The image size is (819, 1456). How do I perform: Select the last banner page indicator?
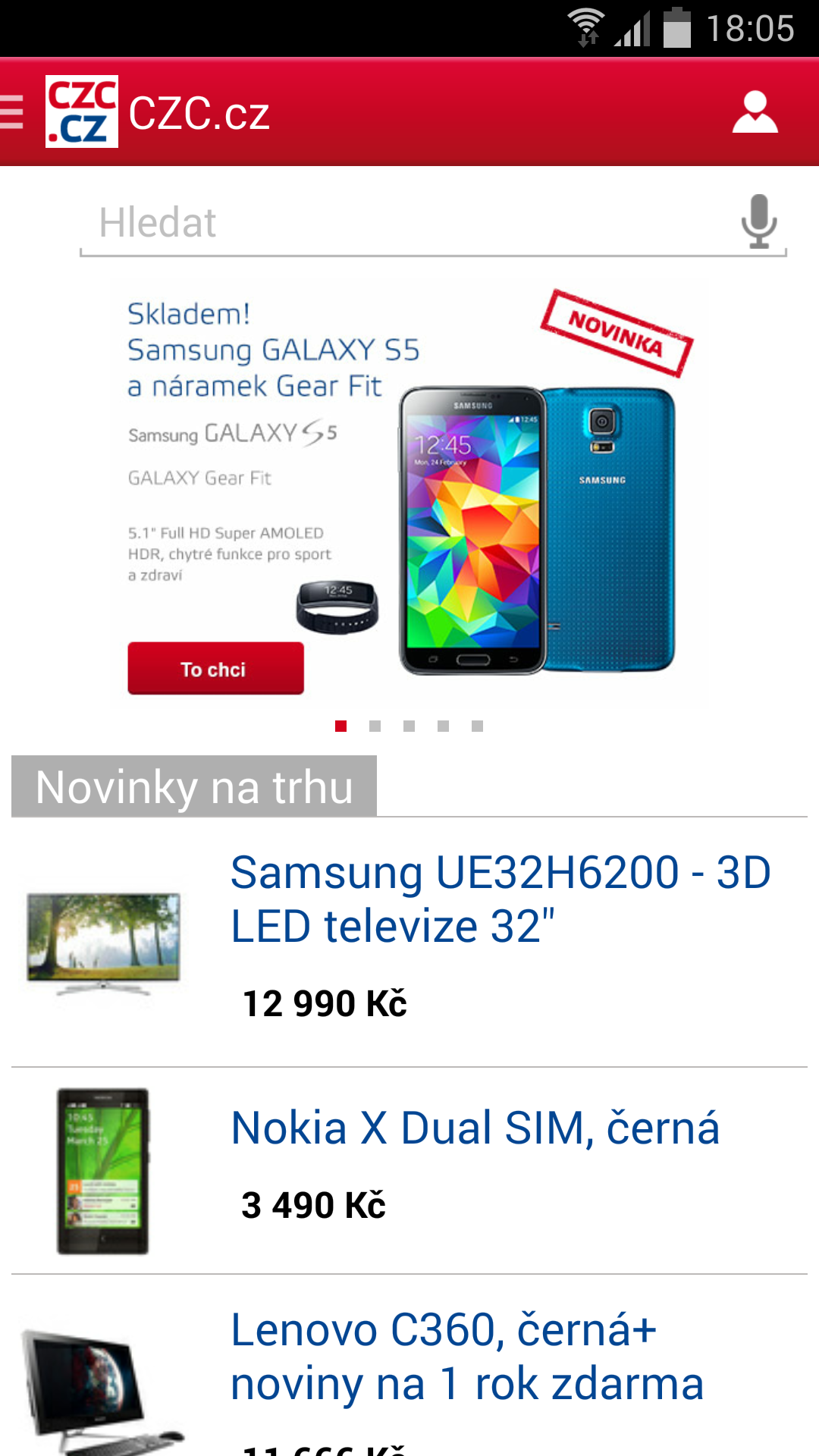(x=477, y=726)
